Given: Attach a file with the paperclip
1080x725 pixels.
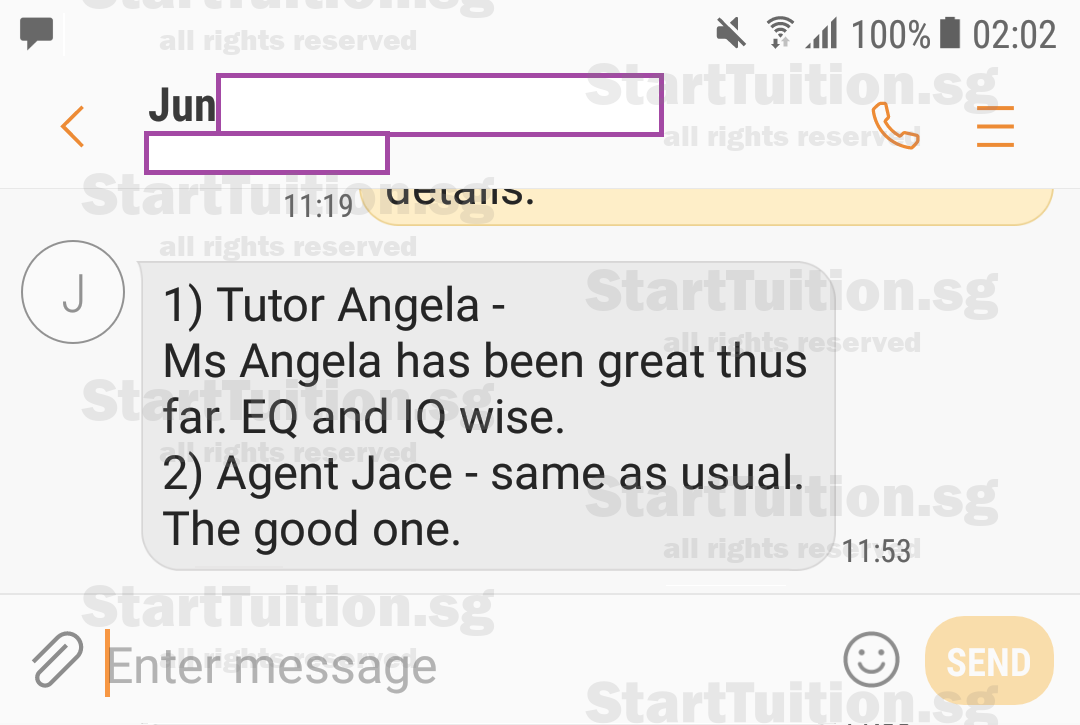Looking at the screenshot, I should pos(56,661).
